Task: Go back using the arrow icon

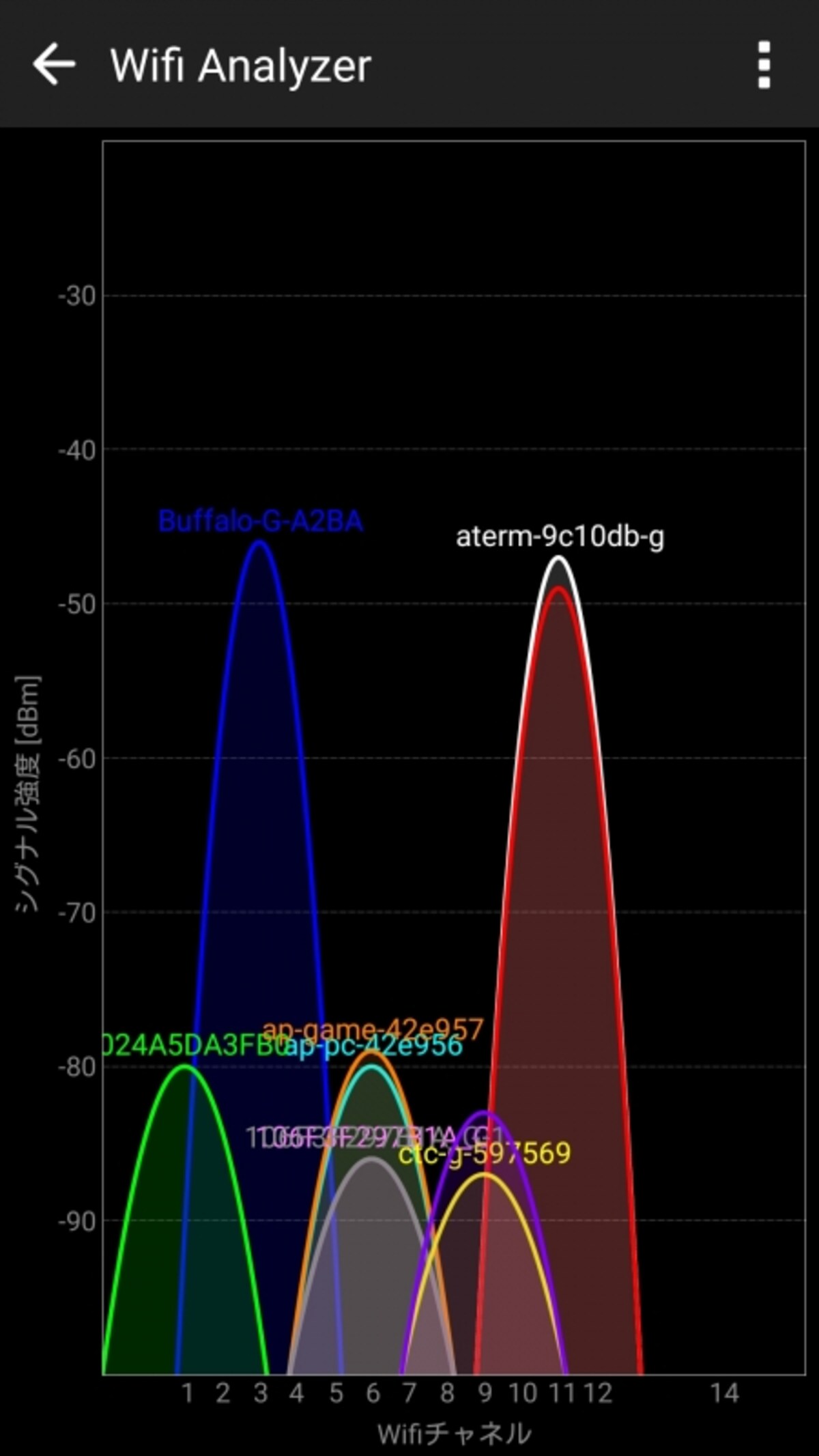Action: [54, 65]
